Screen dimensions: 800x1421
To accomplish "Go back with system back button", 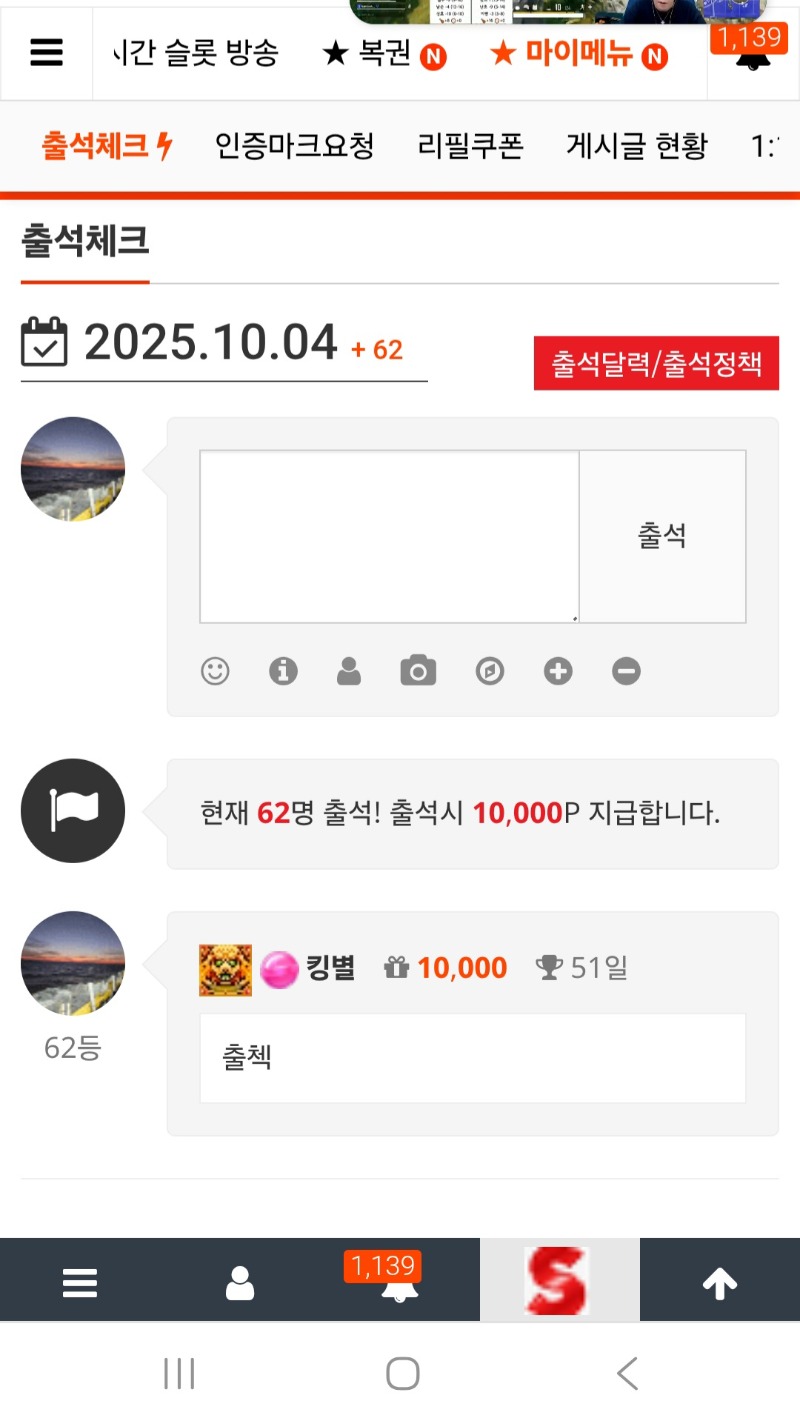I will tap(627, 1374).
